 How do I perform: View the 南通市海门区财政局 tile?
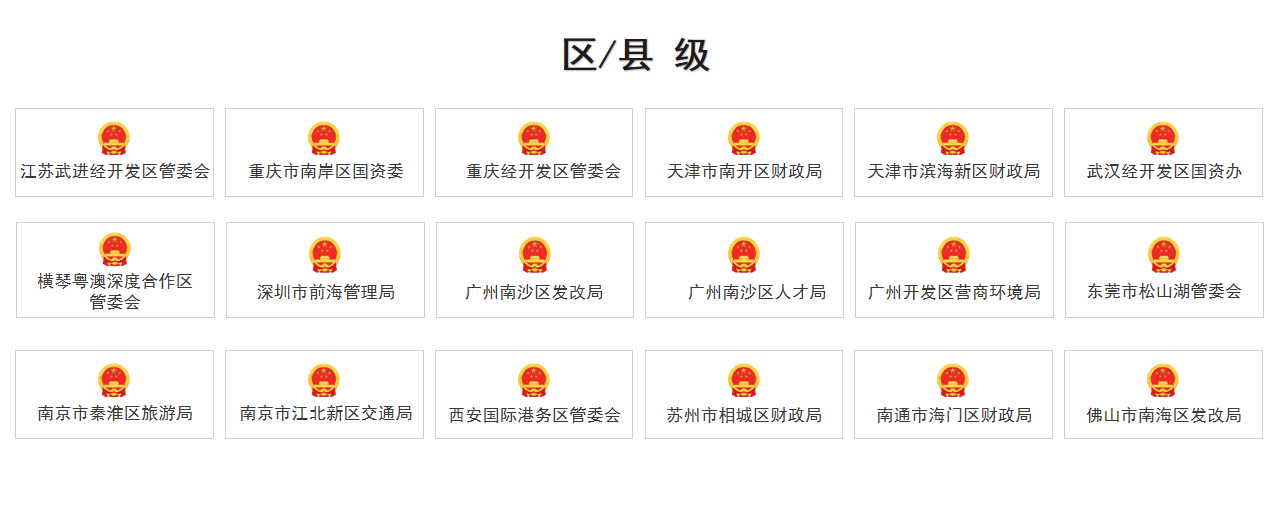(x=953, y=395)
